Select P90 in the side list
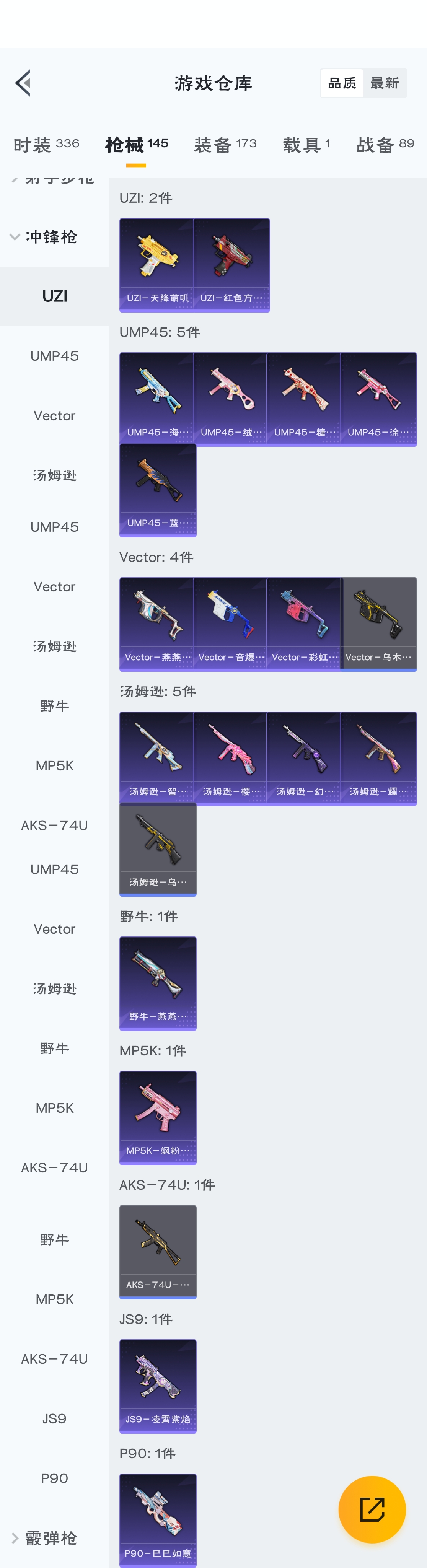The image size is (427, 1568). coord(54,1478)
